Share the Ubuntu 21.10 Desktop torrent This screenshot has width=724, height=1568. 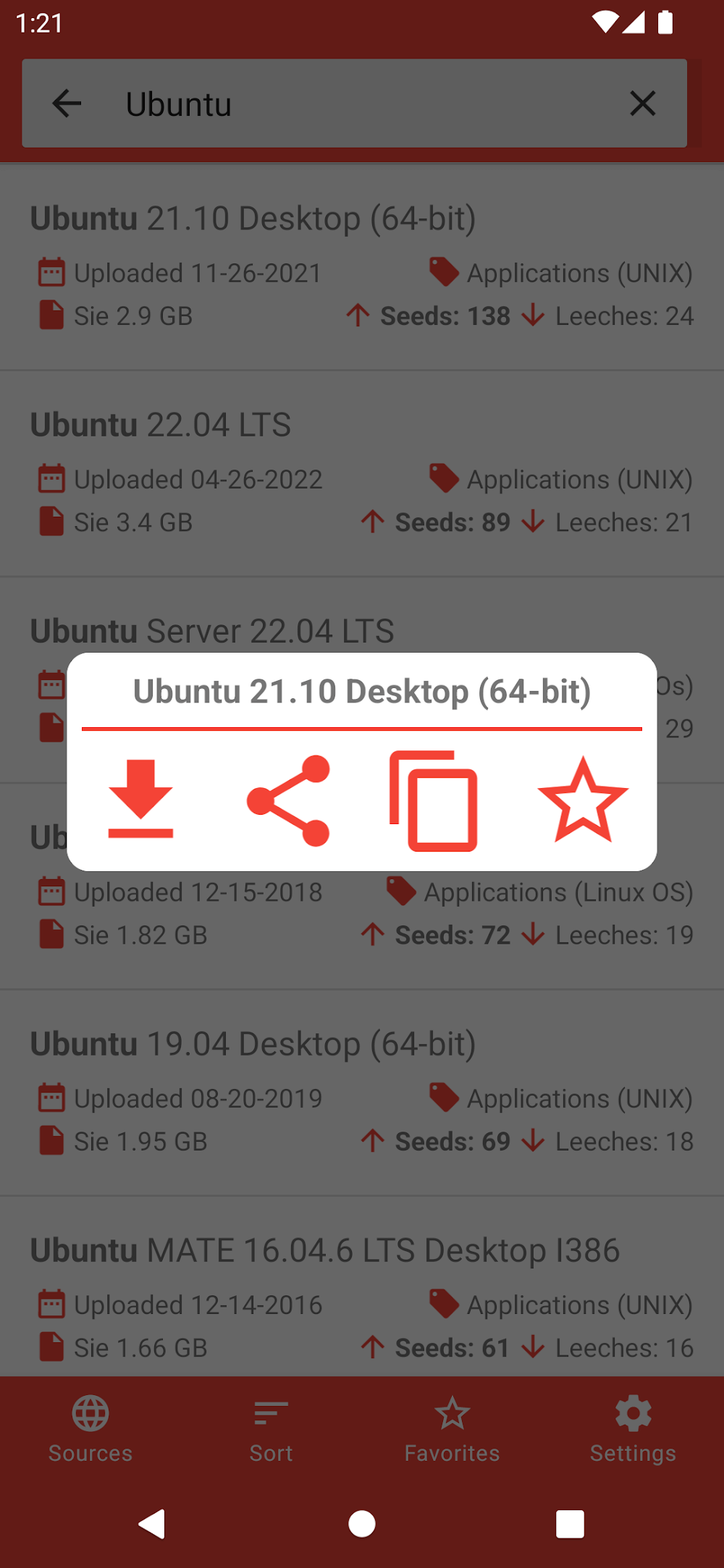coord(289,800)
